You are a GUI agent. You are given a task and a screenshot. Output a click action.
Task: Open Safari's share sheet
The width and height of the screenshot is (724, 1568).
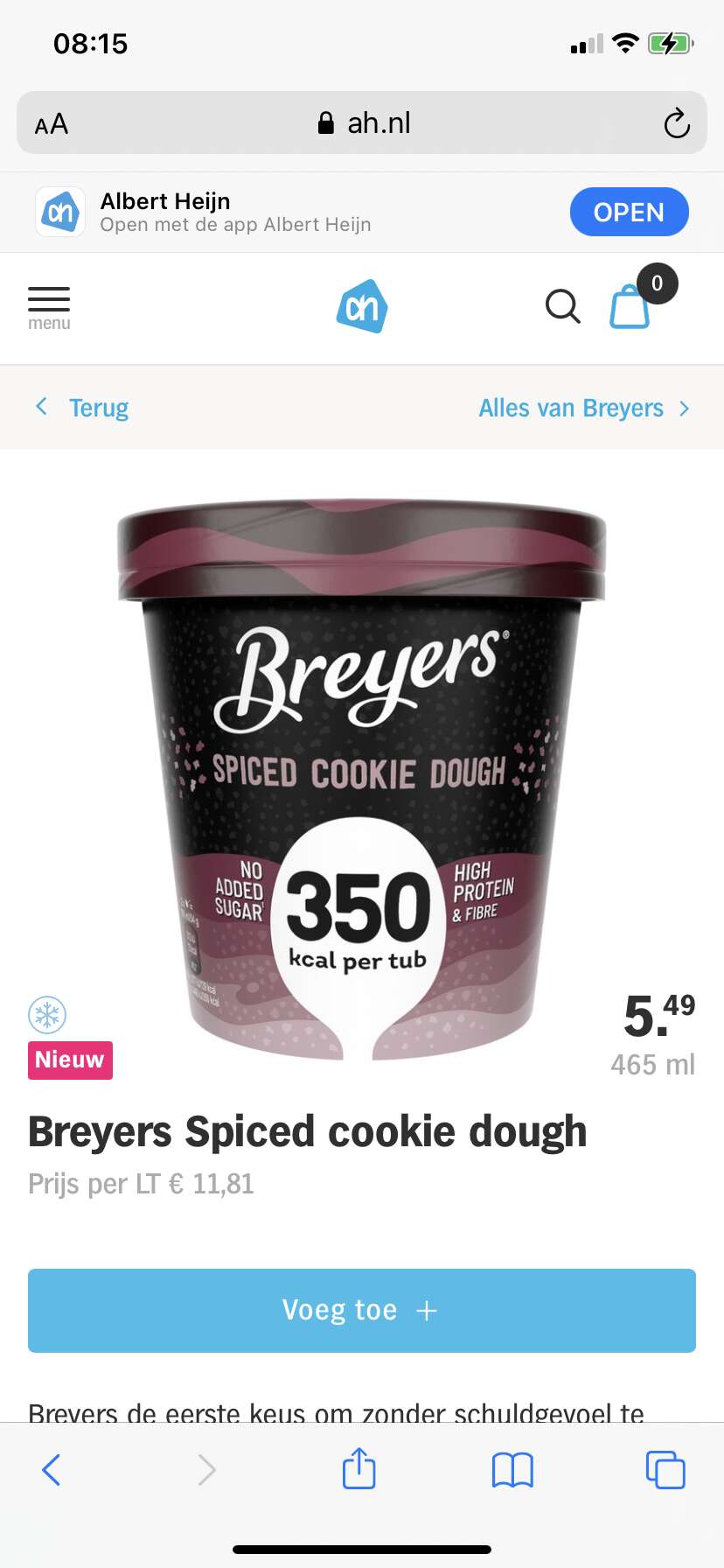(x=359, y=1469)
